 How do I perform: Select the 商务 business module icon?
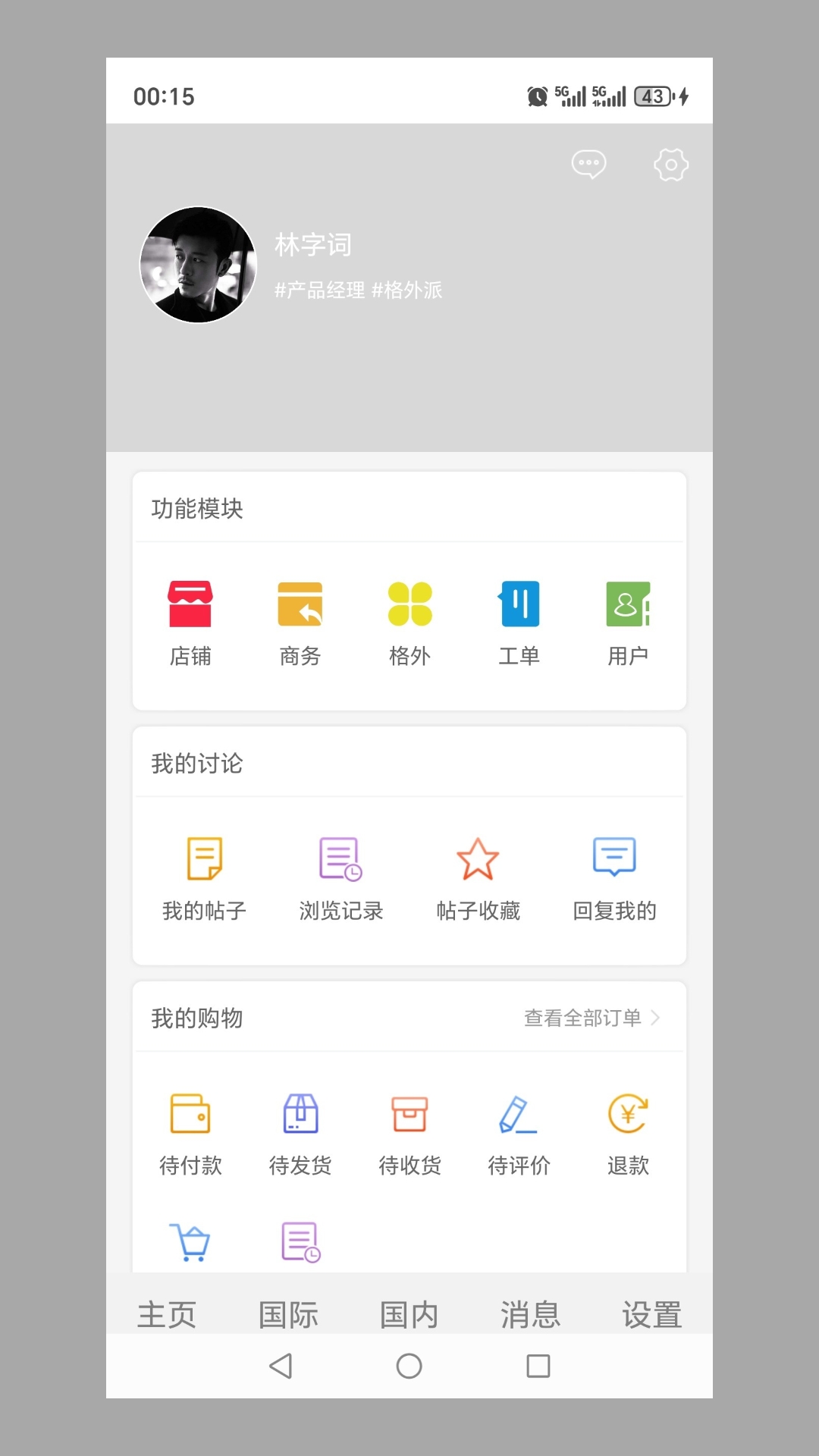point(300,622)
